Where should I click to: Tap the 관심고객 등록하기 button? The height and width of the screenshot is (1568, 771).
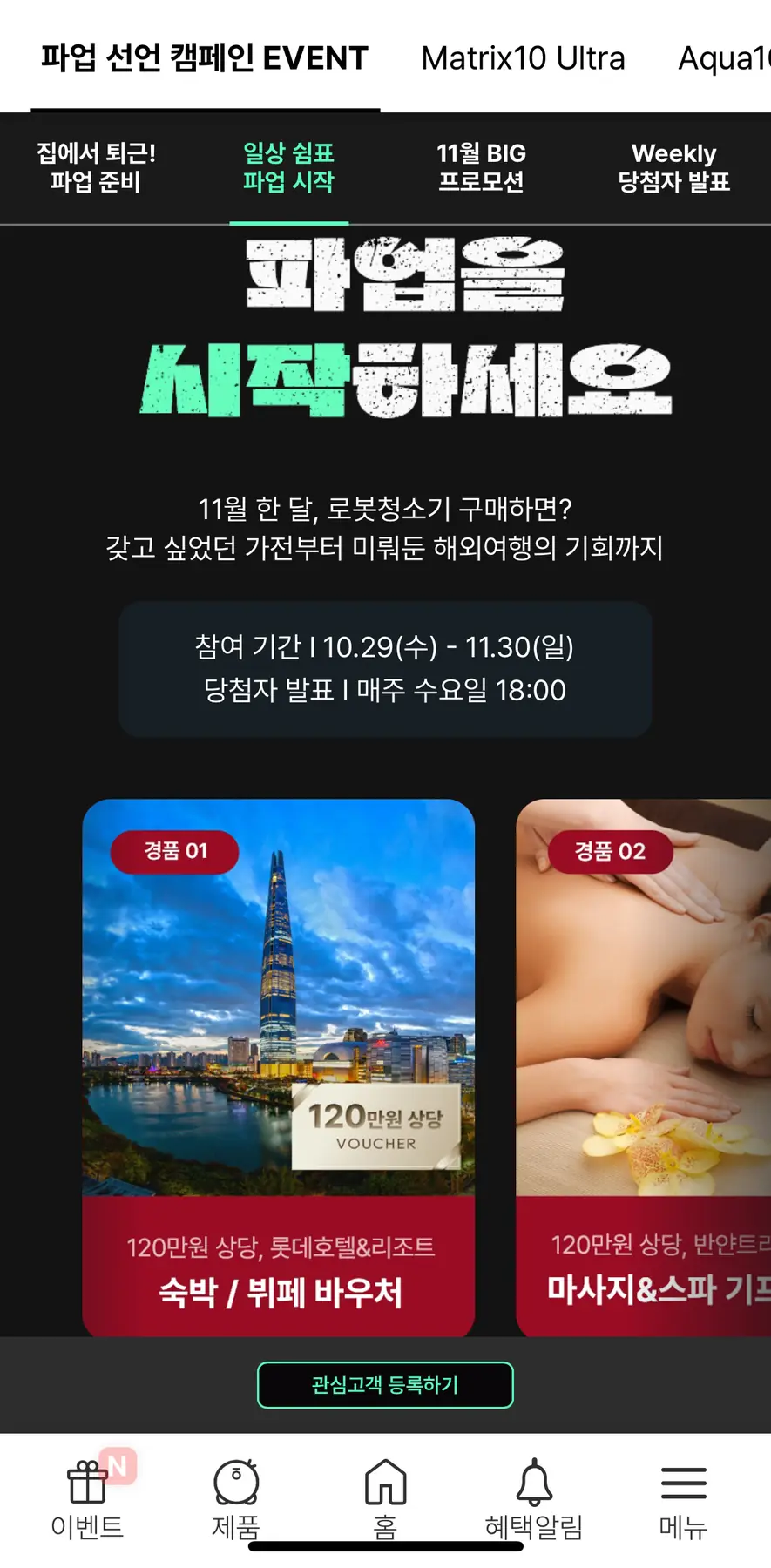pyautogui.click(x=385, y=1385)
